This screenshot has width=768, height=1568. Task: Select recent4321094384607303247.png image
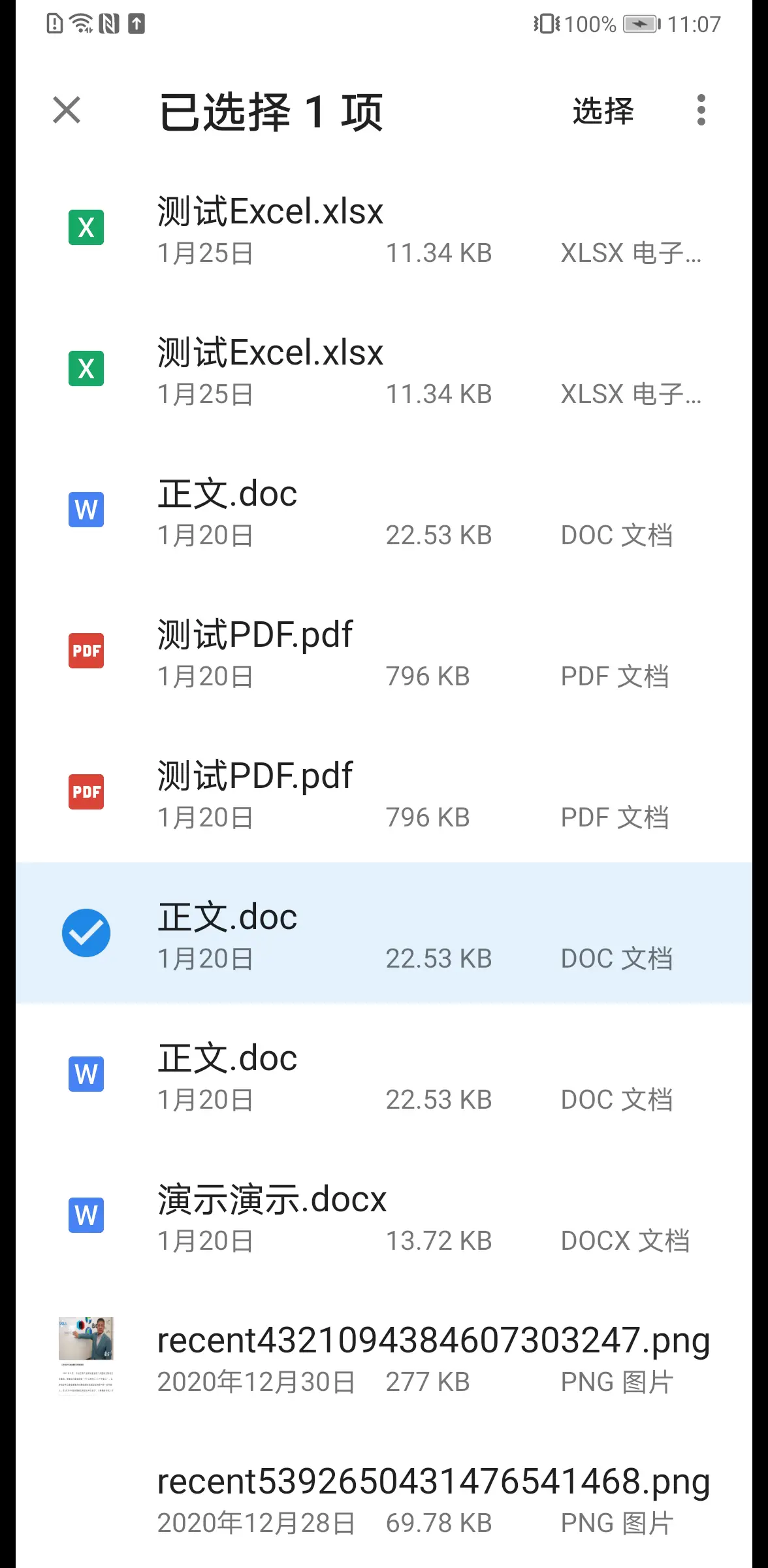(x=384, y=1356)
